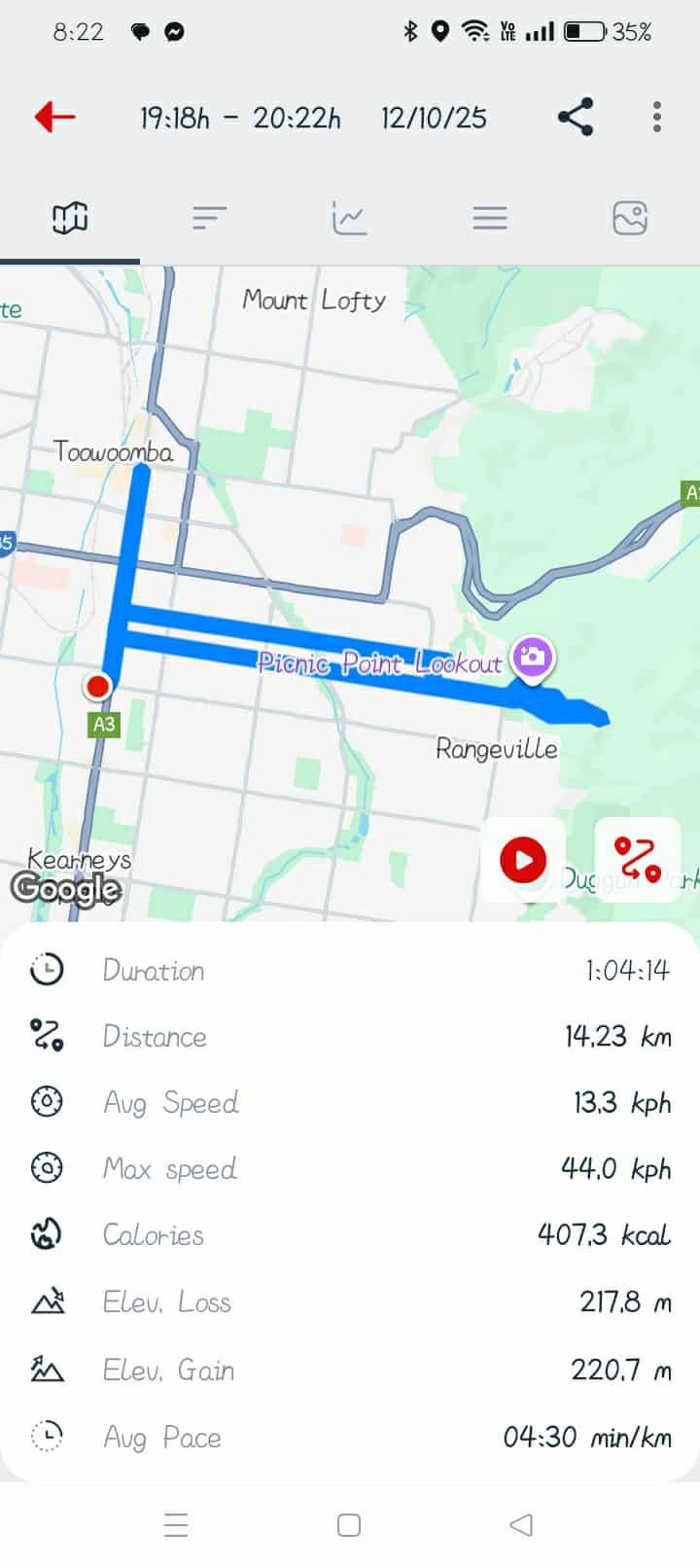Play the route animation
The image size is (700, 1568).
click(x=523, y=860)
